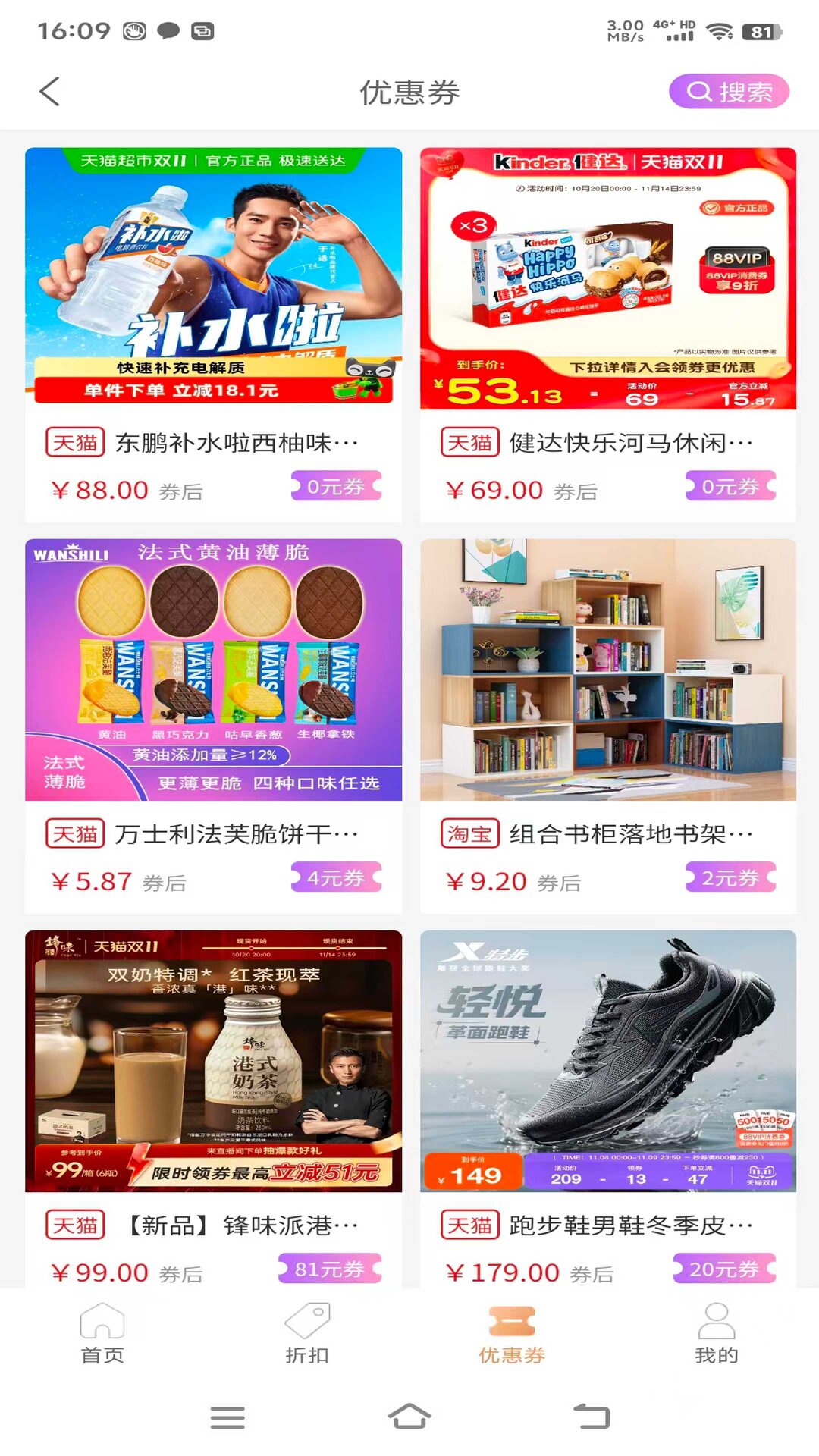Open the 跑步鞋男鞋冬季 product card
The image size is (819, 1456).
(x=608, y=1060)
